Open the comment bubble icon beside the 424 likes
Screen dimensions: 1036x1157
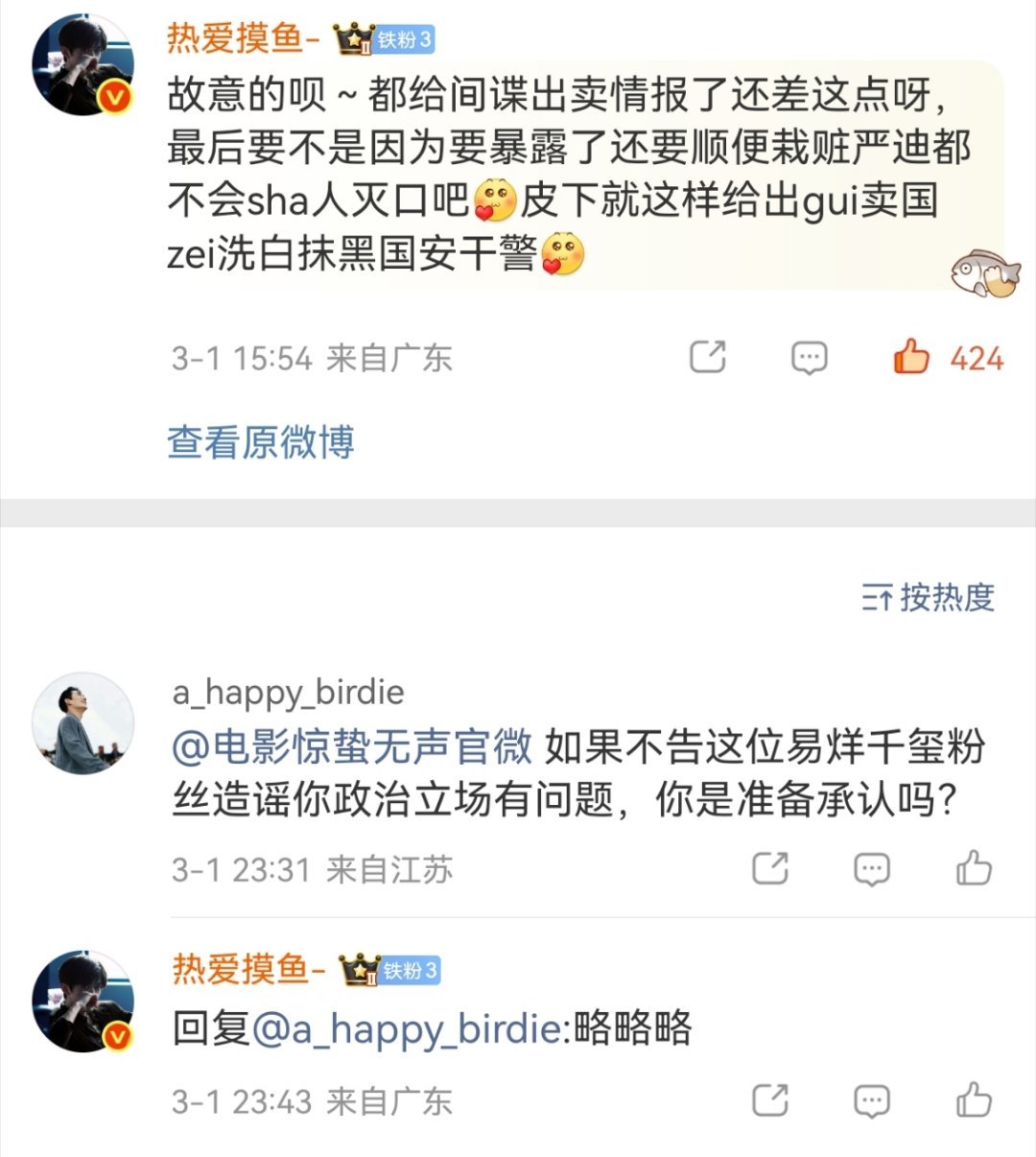tap(811, 357)
